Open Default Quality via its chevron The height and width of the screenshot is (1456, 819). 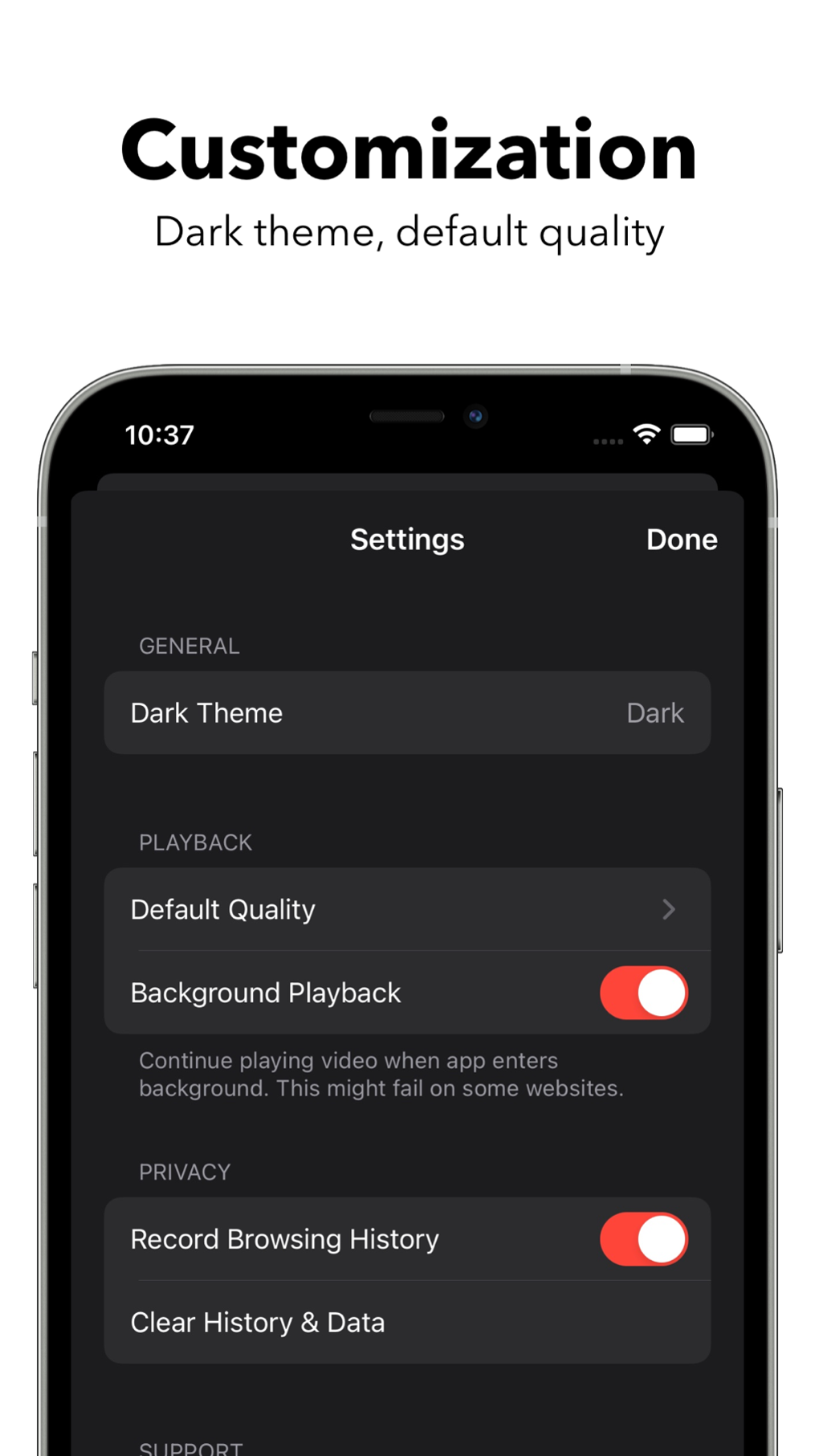[669, 910]
